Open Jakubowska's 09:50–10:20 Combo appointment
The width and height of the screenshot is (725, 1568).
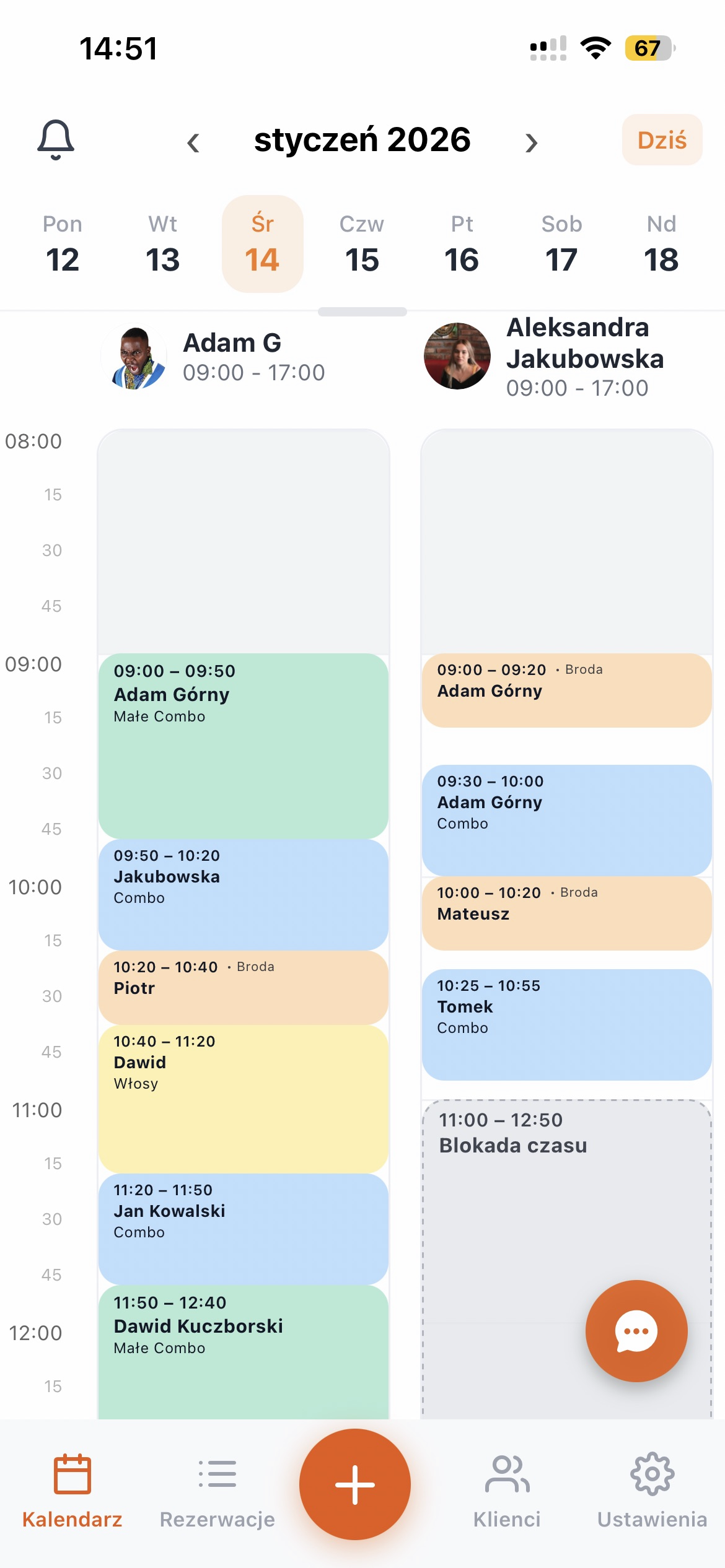pos(243,894)
